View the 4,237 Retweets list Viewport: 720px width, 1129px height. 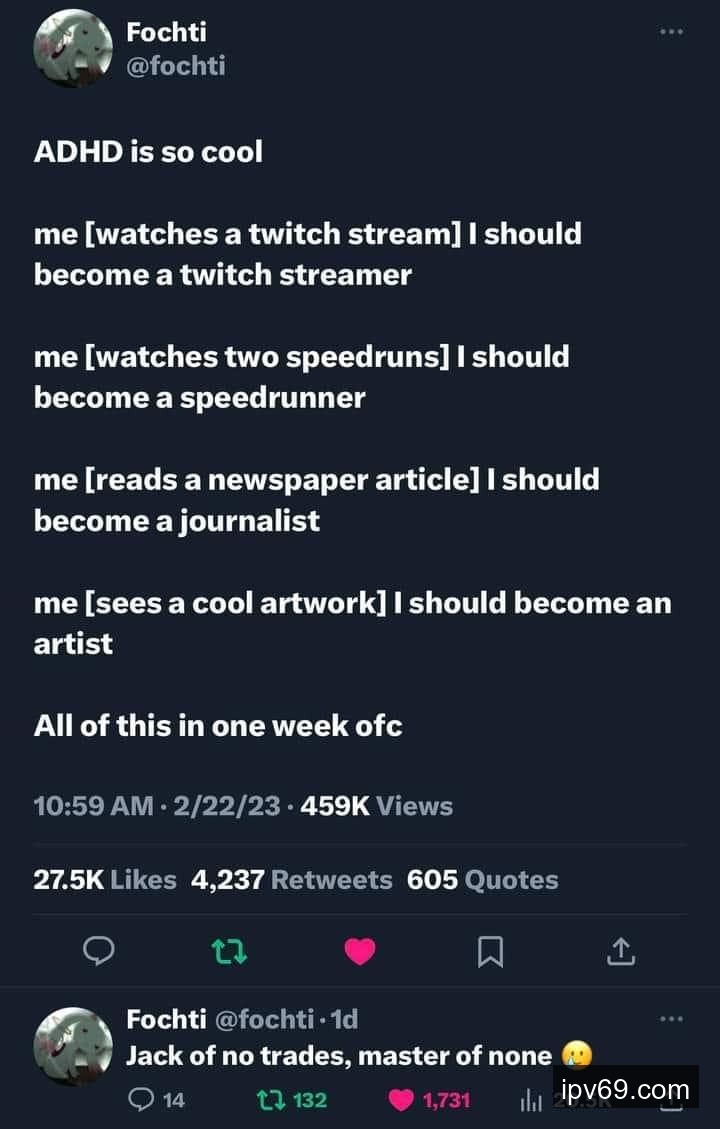coord(291,880)
